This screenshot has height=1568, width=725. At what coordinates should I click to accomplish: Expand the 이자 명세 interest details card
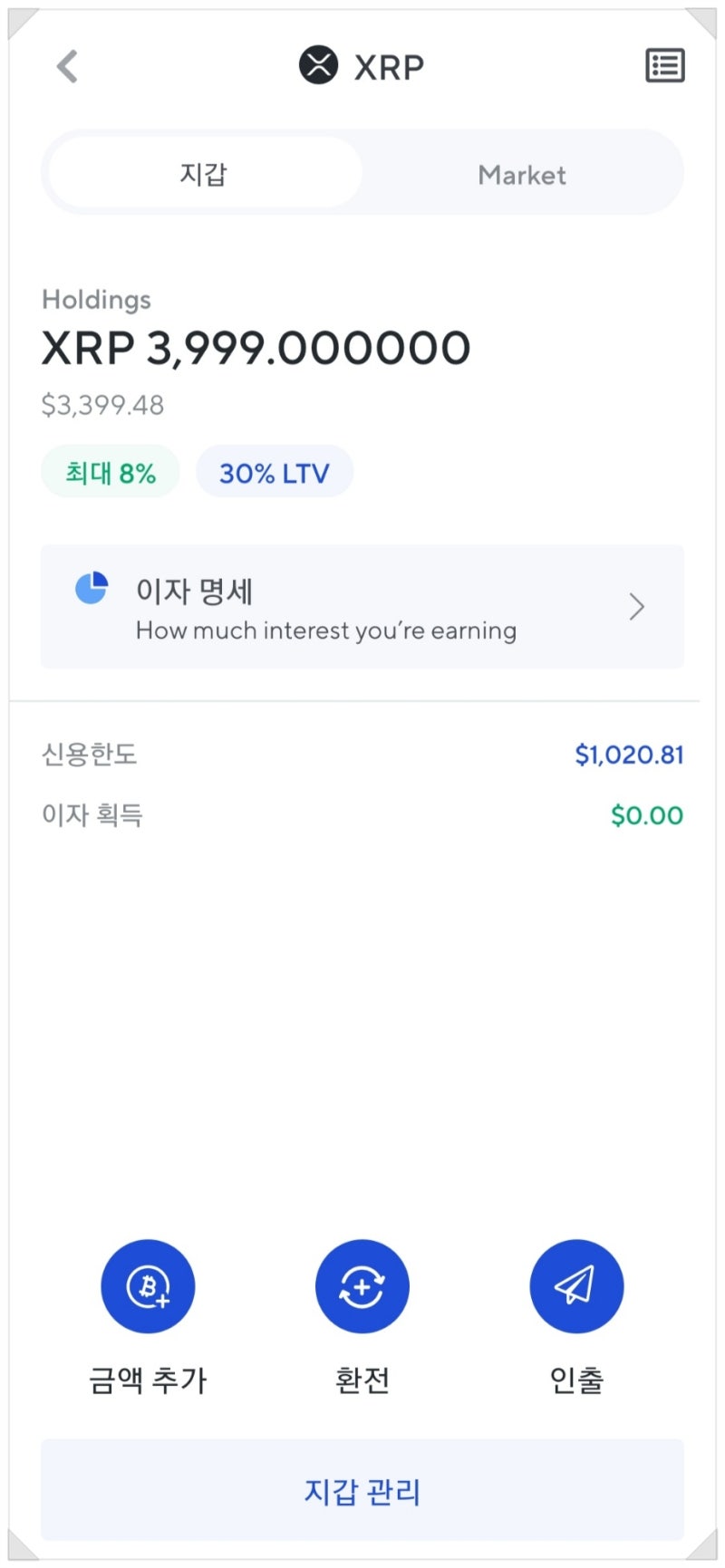(x=362, y=607)
